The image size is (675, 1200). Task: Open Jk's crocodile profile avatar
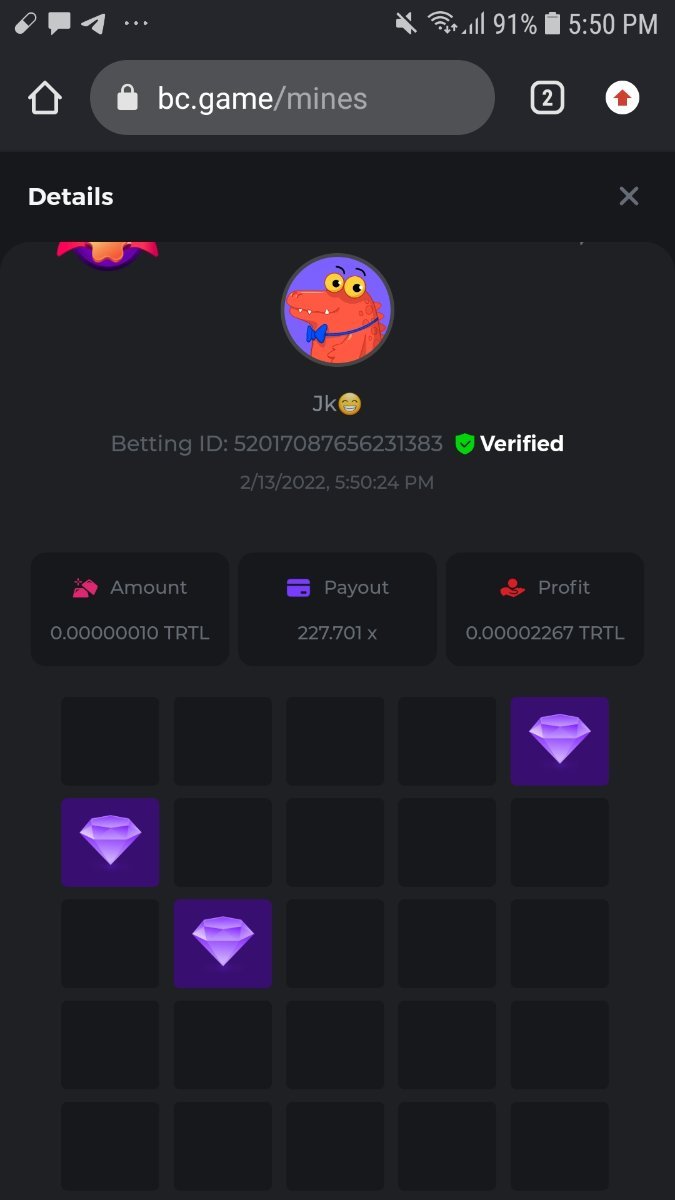[x=337, y=310]
